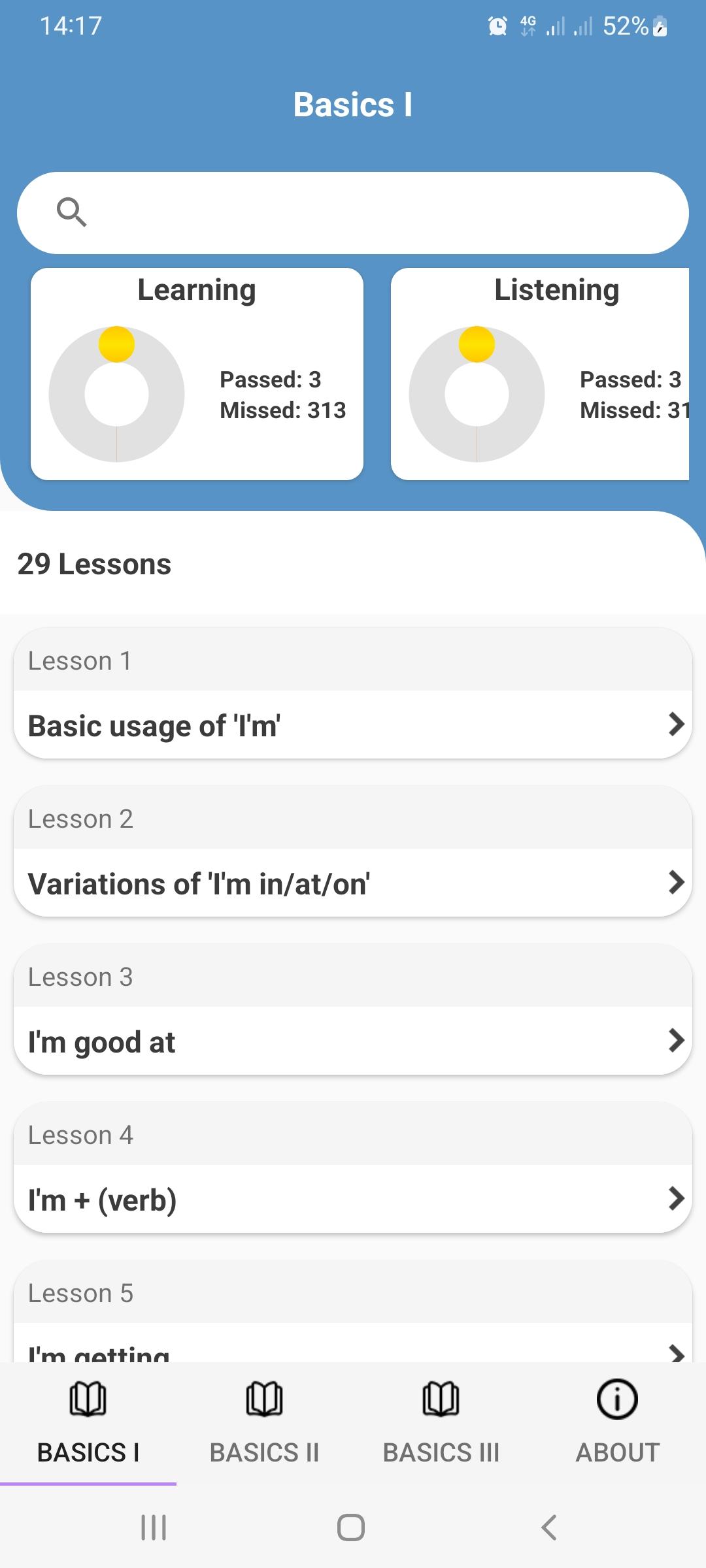Open Lesson 5 I'm getting
This screenshot has width=706, height=1568.
coord(353,1312)
